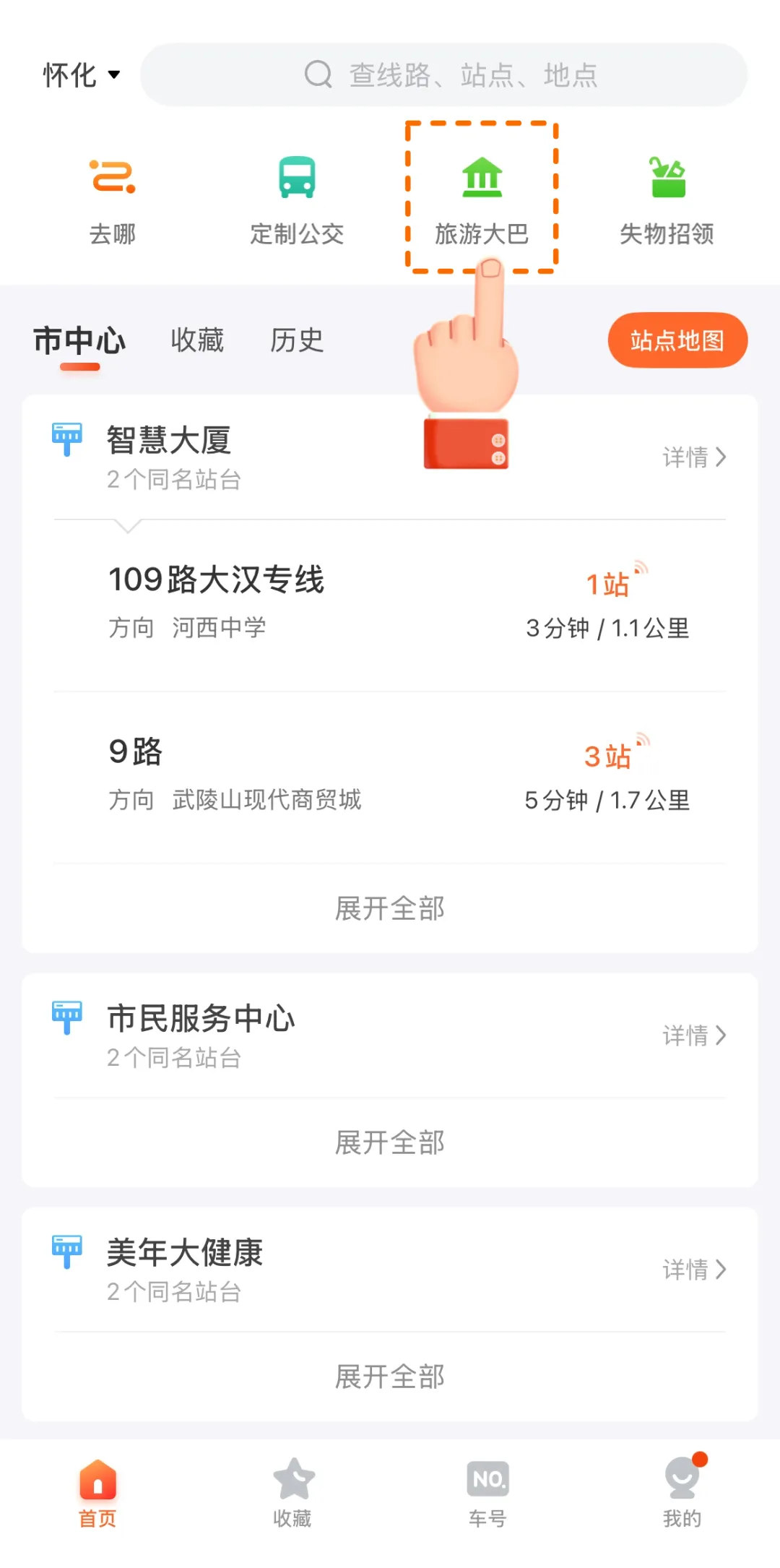View 详情 for 美年大健康 station
The width and height of the screenshot is (780, 1568).
[693, 1270]
